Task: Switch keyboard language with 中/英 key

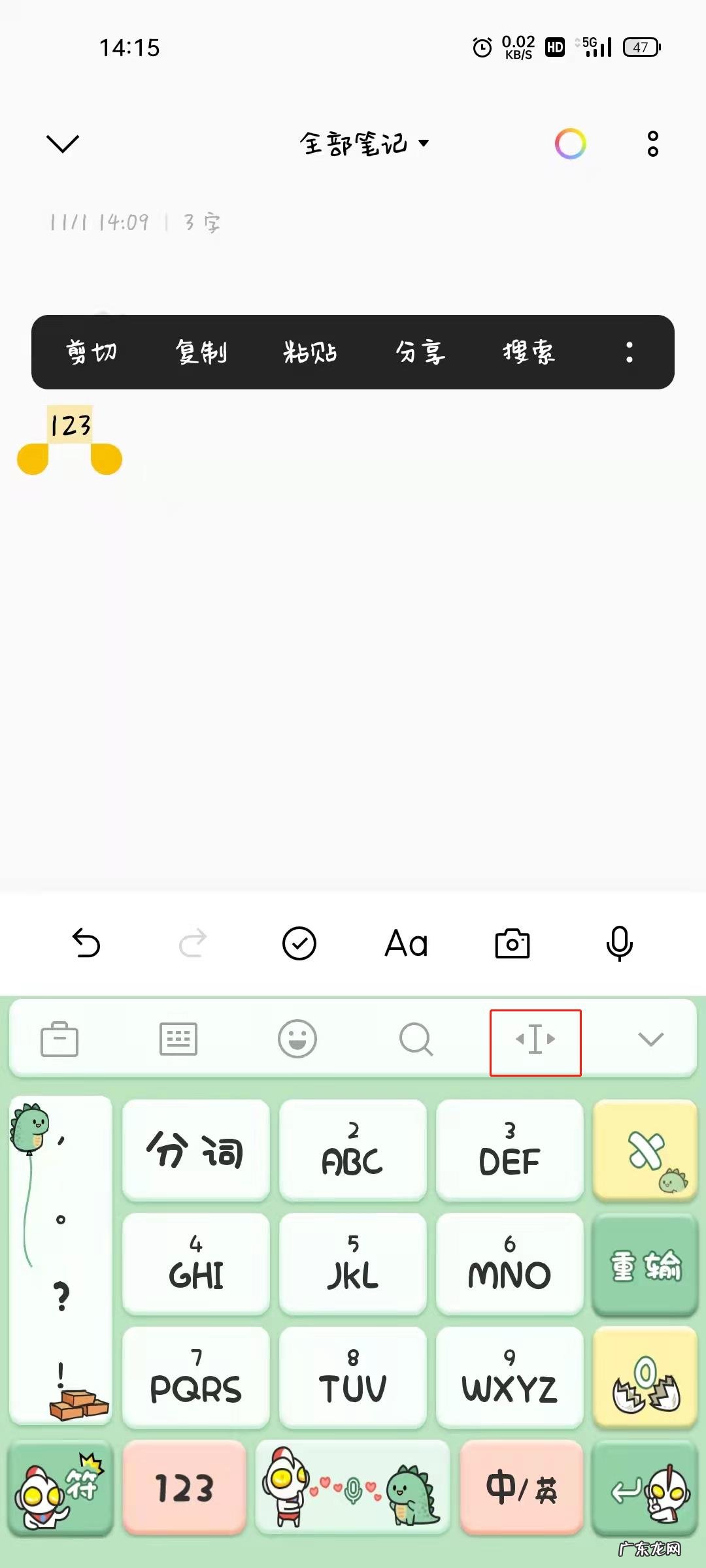Action: [x=521, y=1488]
